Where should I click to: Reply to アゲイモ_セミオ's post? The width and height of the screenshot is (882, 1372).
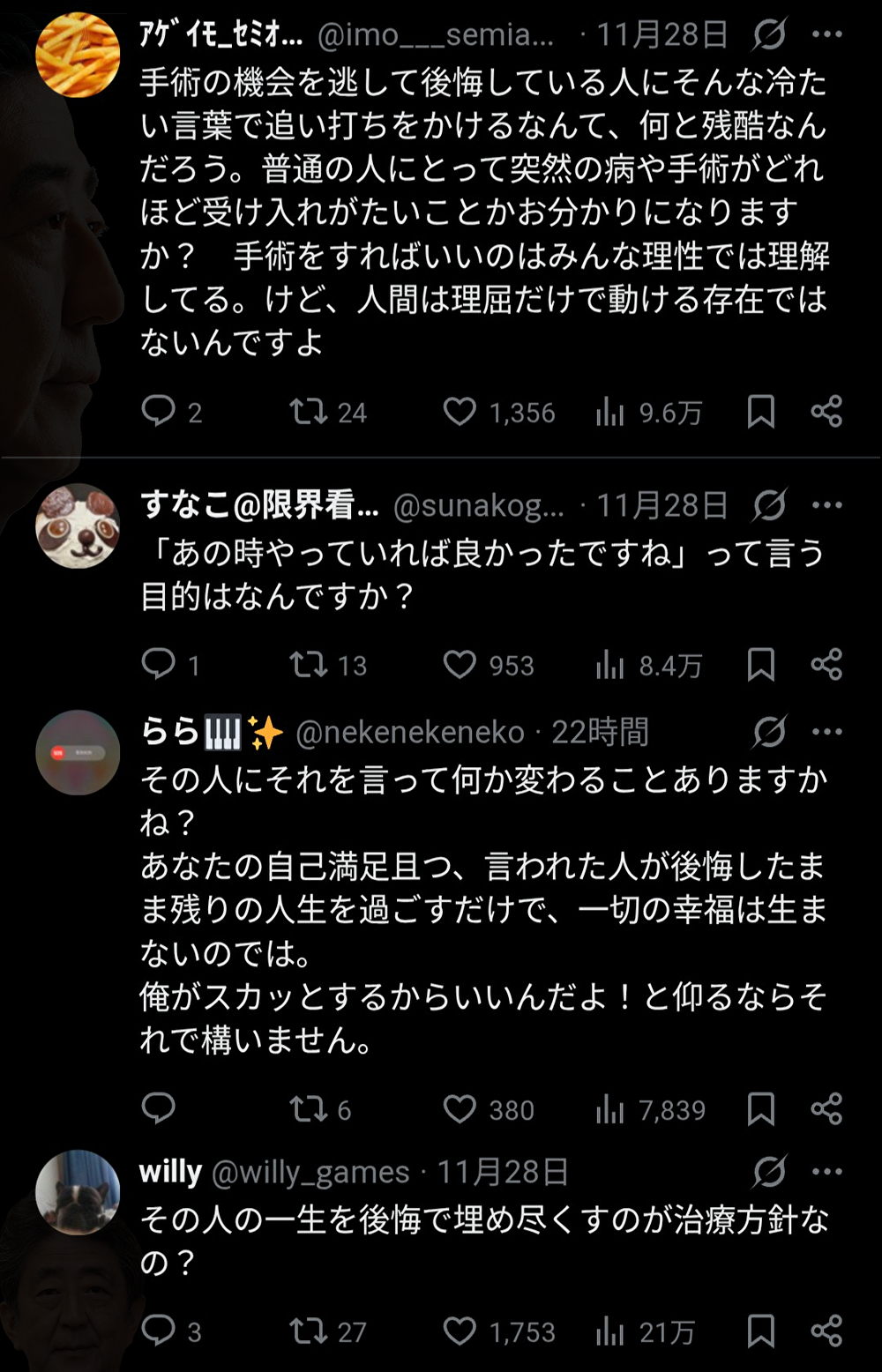point(159,412)
